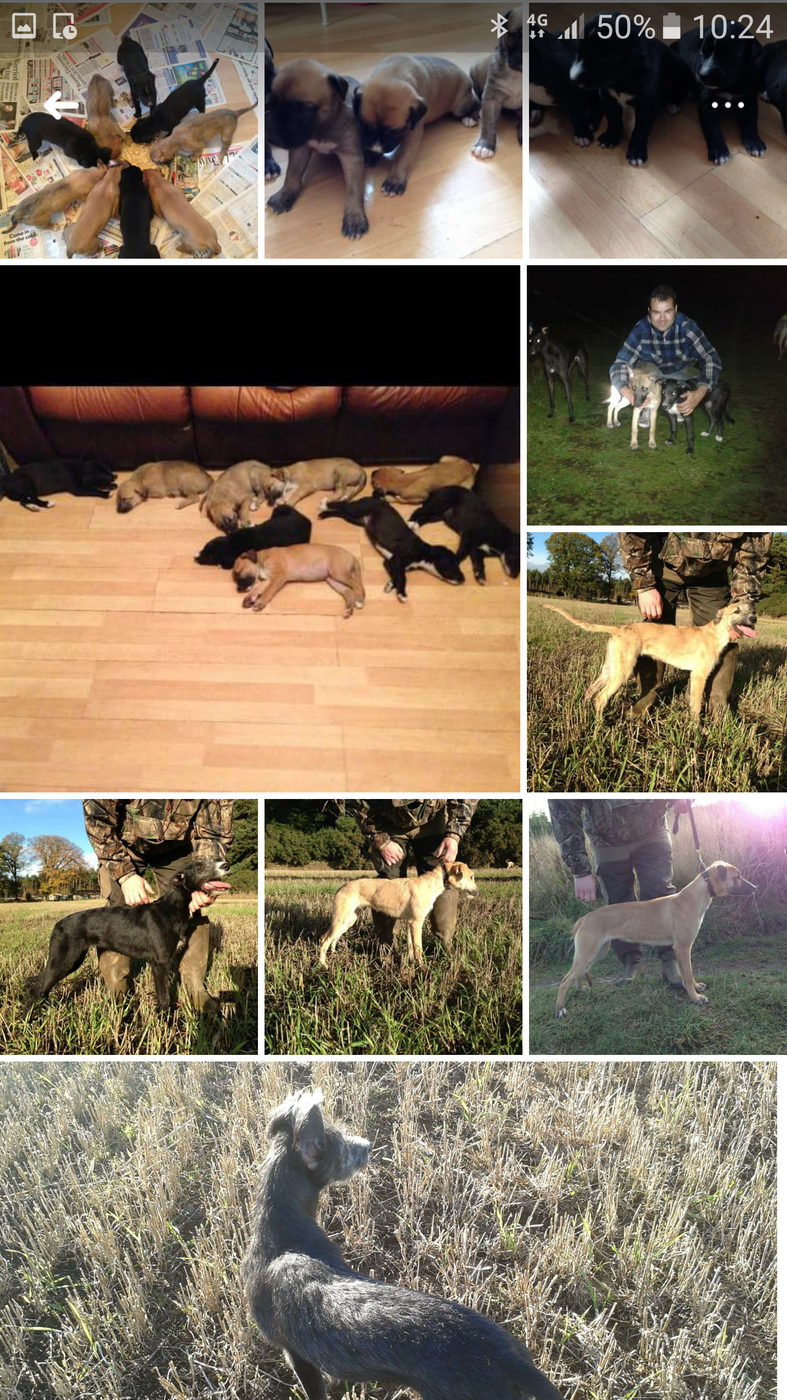Open photo of grey scruffy dog in stubble

388,1231
